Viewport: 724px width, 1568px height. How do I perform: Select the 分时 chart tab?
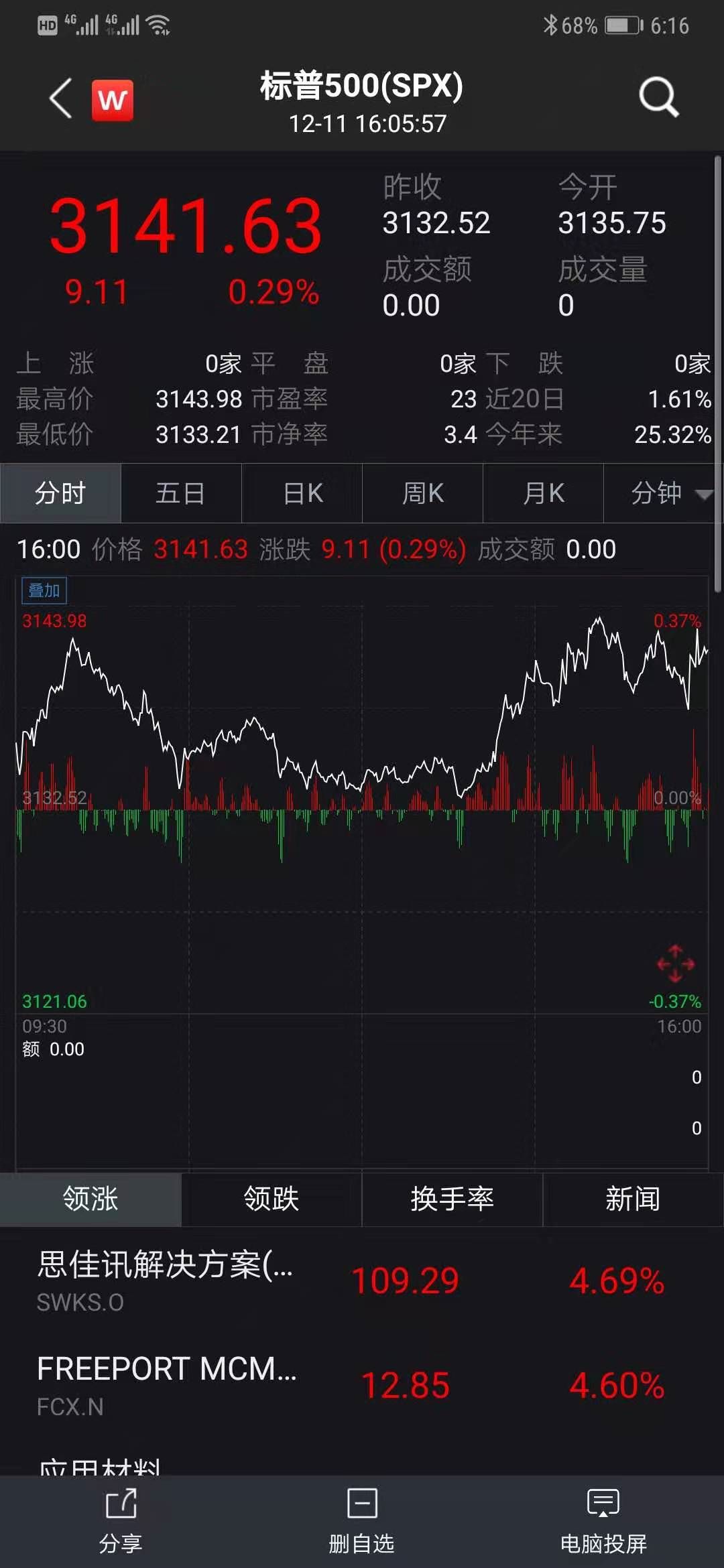[x=60, y=493]
